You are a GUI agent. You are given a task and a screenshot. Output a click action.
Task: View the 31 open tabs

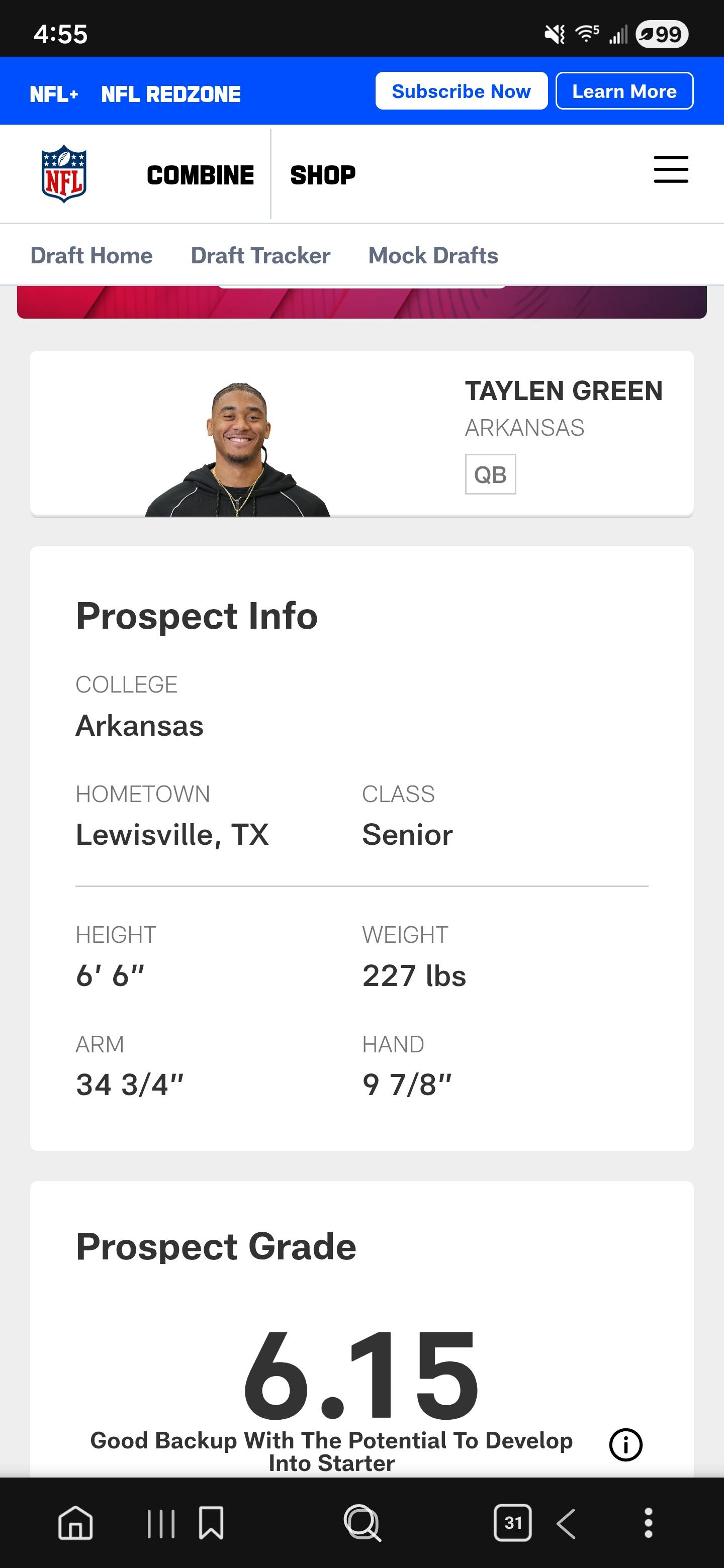pyautogui.click(x=513, y=1523)
